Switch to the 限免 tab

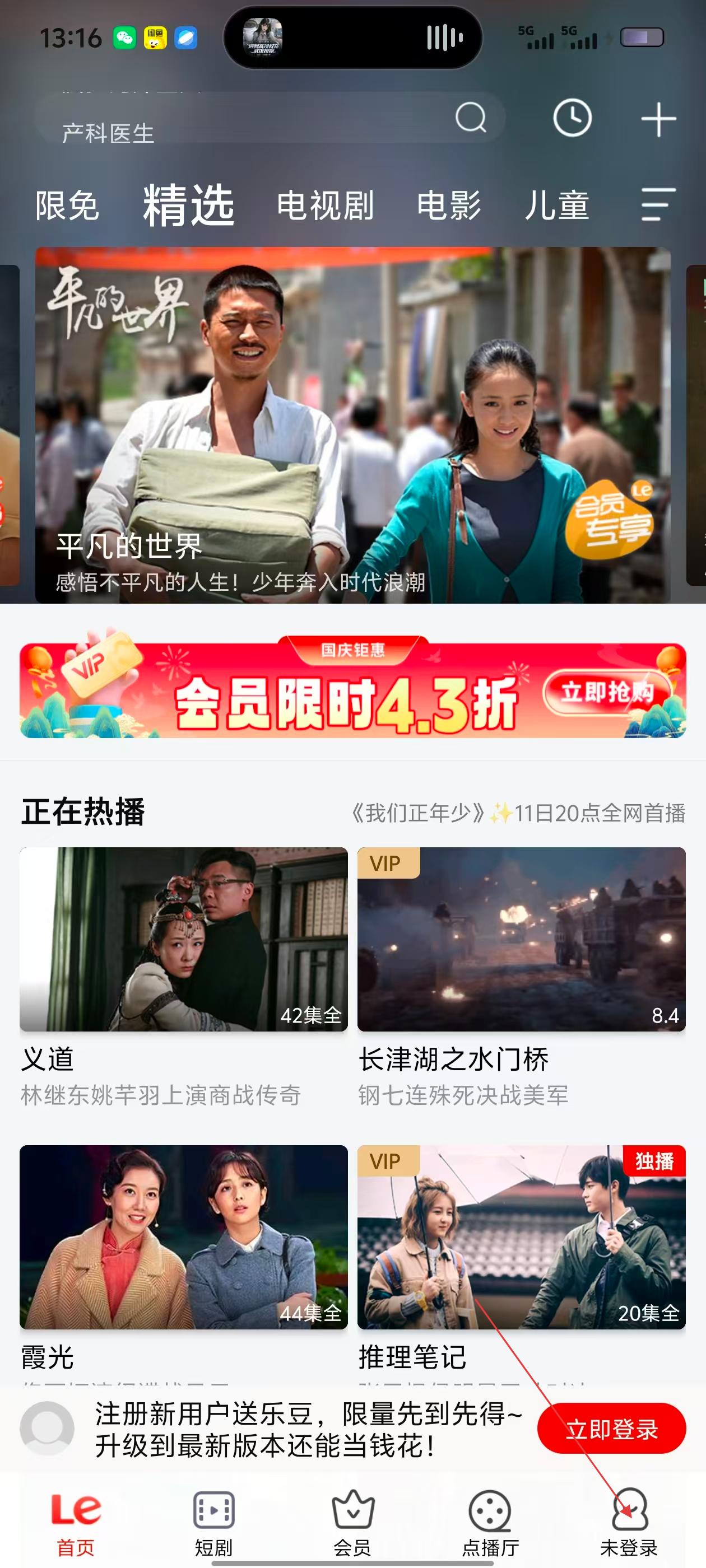[67, 206]
